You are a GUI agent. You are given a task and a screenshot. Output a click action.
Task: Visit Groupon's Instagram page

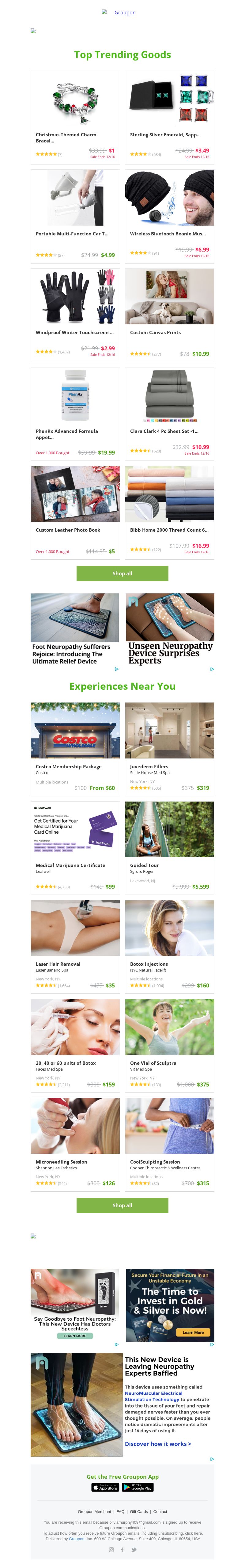[x=111, y=1550]
